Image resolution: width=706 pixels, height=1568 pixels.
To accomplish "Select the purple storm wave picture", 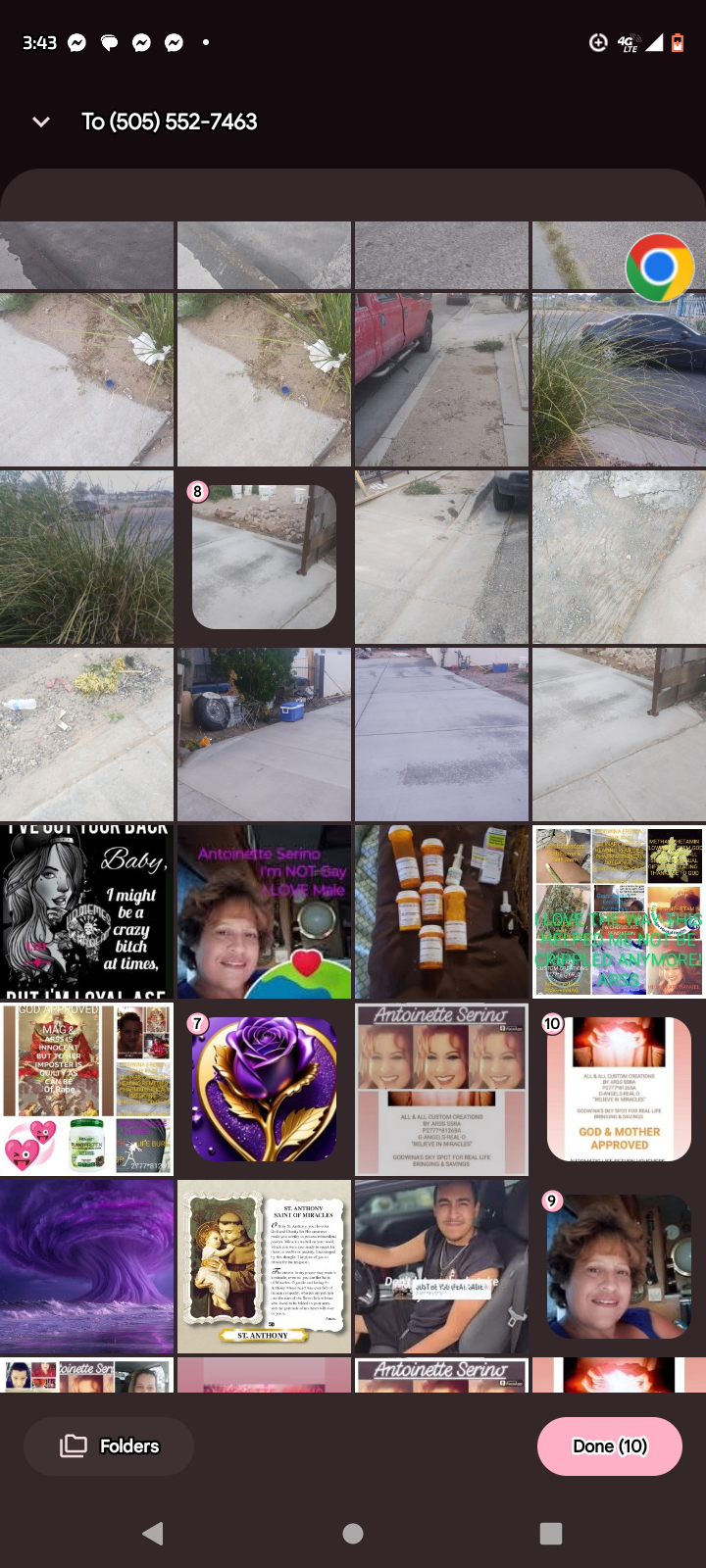I will (86, 1266).
